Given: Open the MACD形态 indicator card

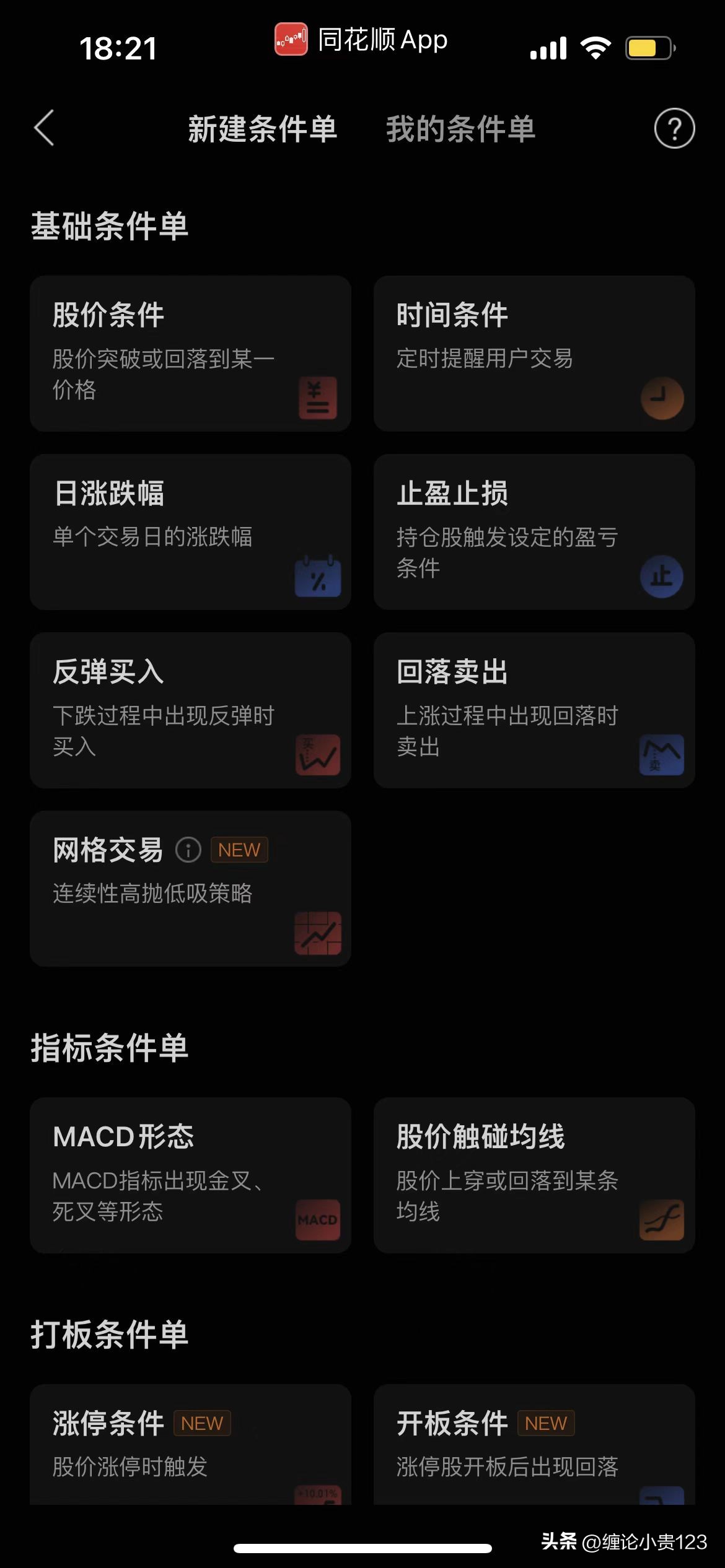Looking at the screenshot, I should coord(190,1175).
